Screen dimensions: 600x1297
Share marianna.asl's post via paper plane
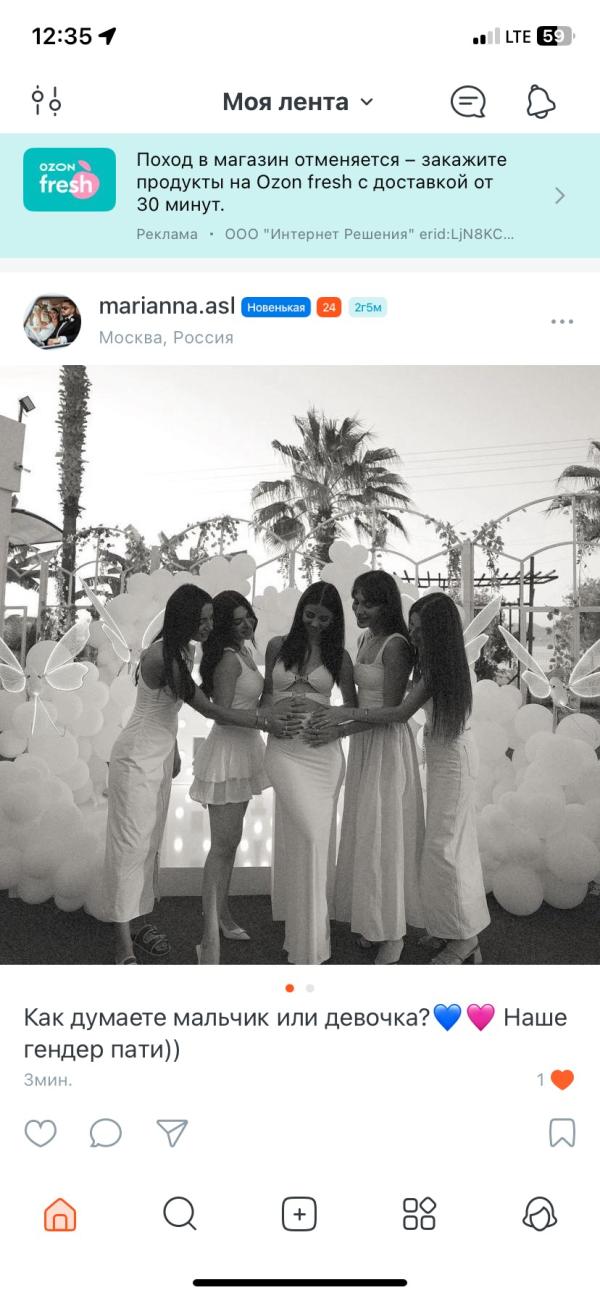[172, 1132]
